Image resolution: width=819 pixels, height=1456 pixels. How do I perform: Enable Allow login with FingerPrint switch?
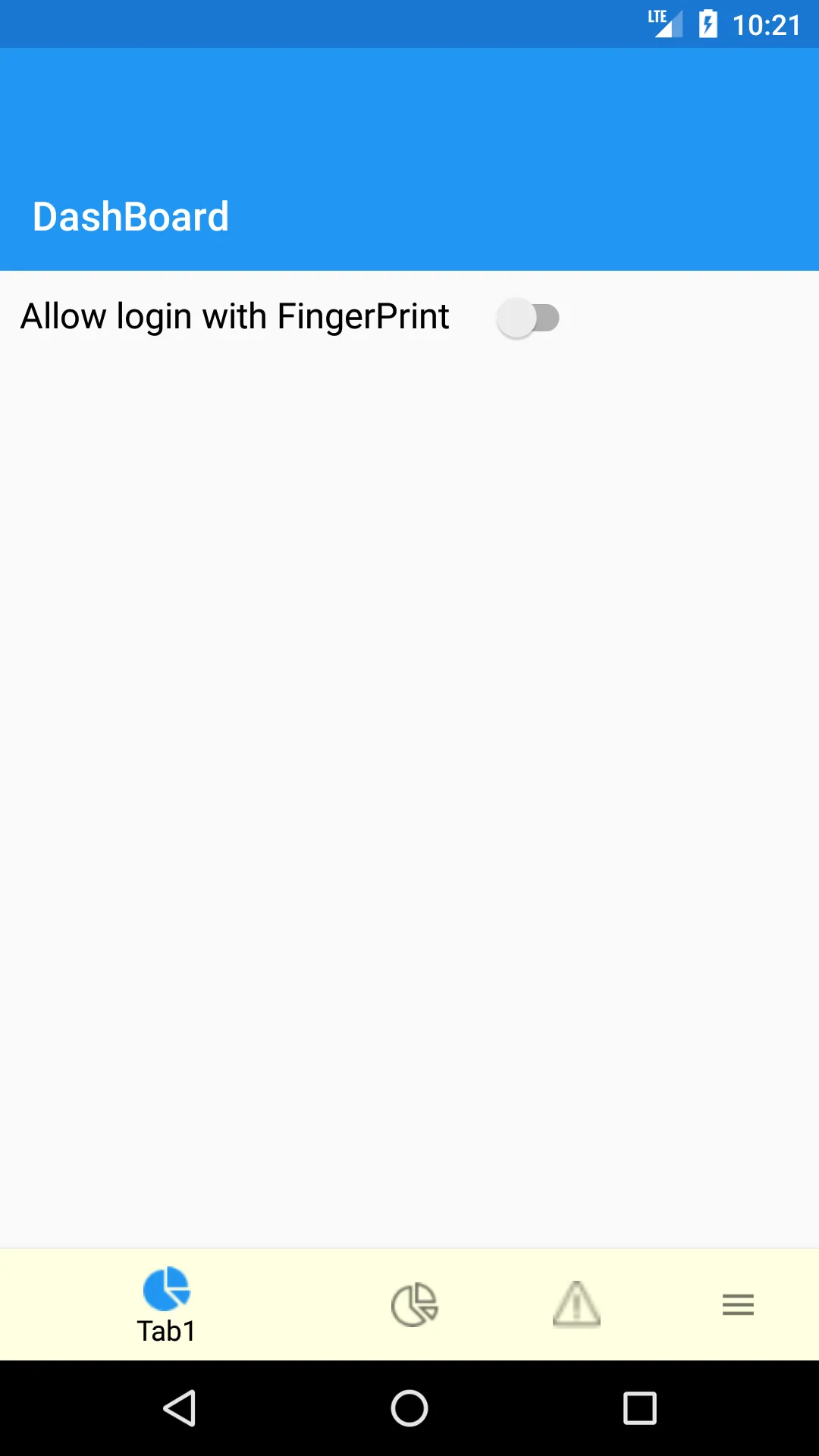529,318
